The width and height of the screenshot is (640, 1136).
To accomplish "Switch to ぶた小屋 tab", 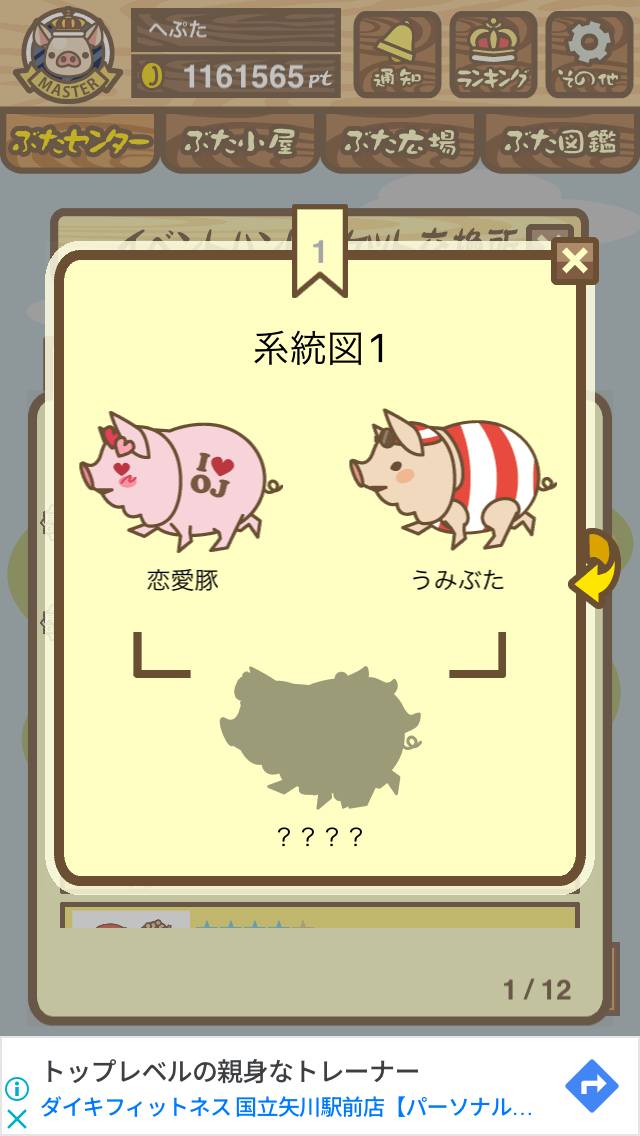I will pyautogui.click(x=240, y=142).
